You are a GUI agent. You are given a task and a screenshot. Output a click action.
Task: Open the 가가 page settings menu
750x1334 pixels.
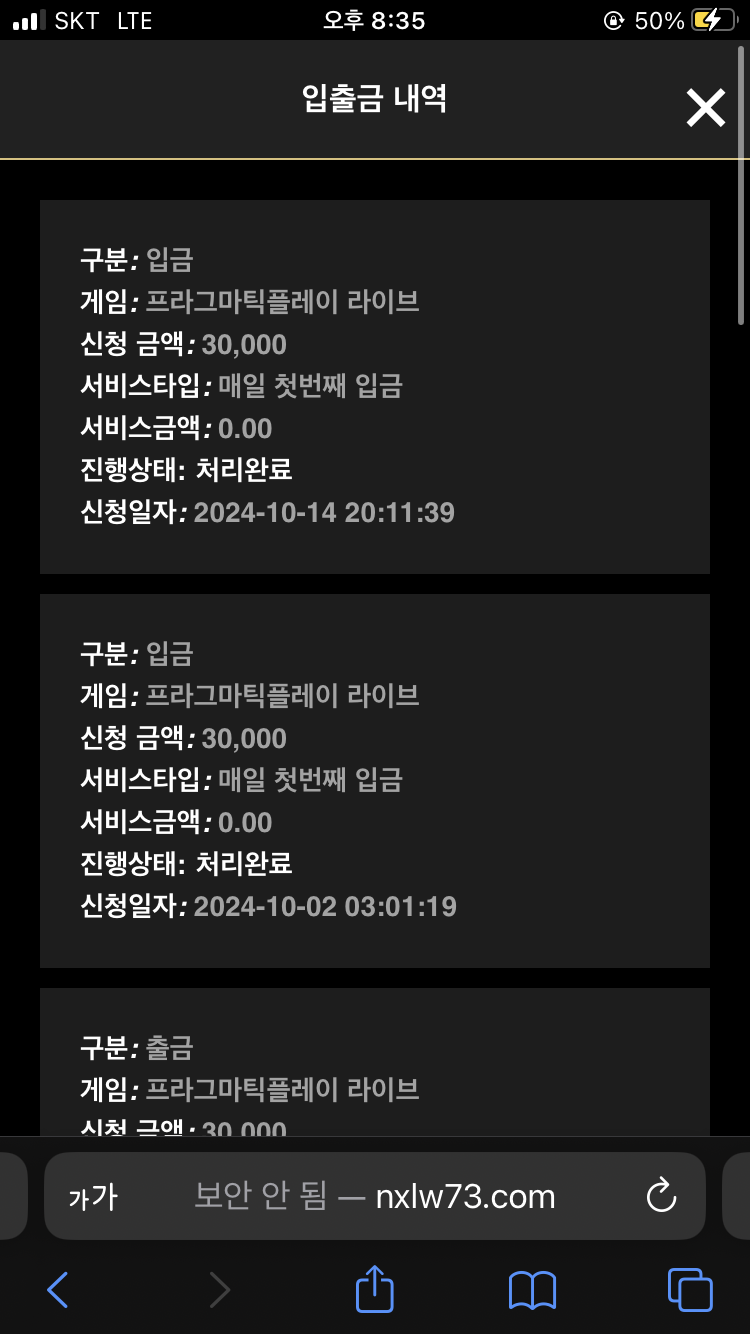tap(92, 1197)
